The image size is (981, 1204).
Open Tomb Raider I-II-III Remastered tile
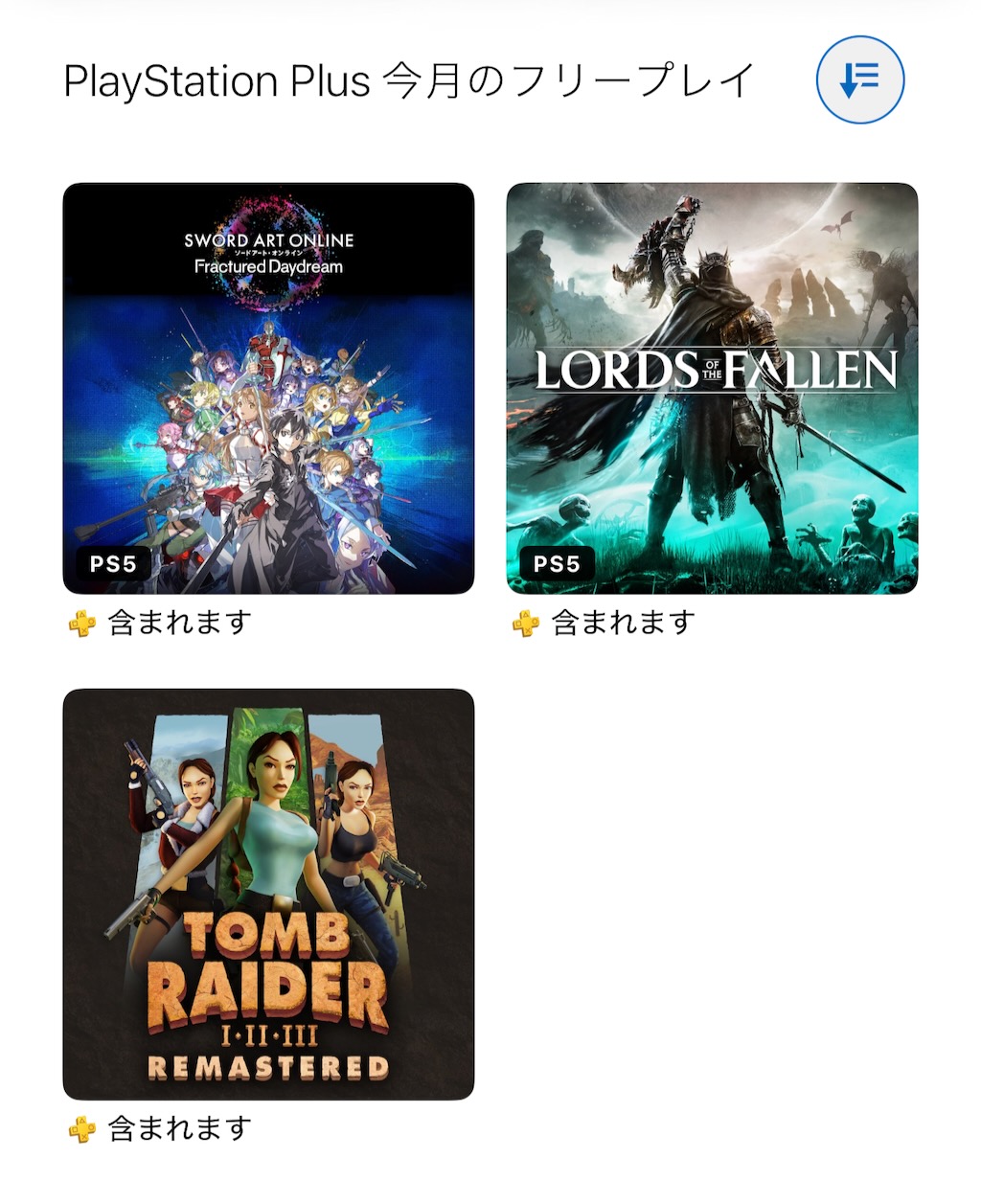(x=268, y=894)
